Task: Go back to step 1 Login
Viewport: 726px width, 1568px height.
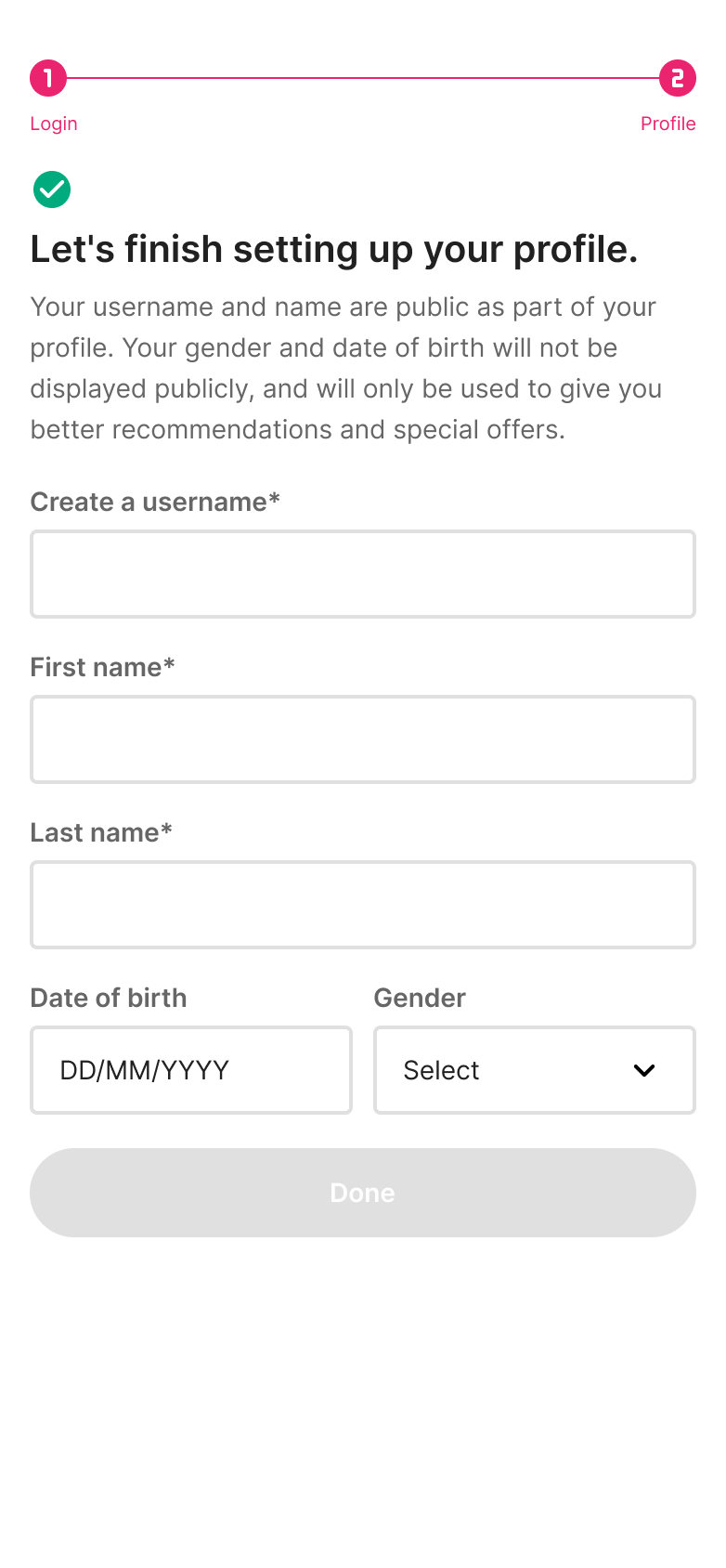Action: (48, 79)
